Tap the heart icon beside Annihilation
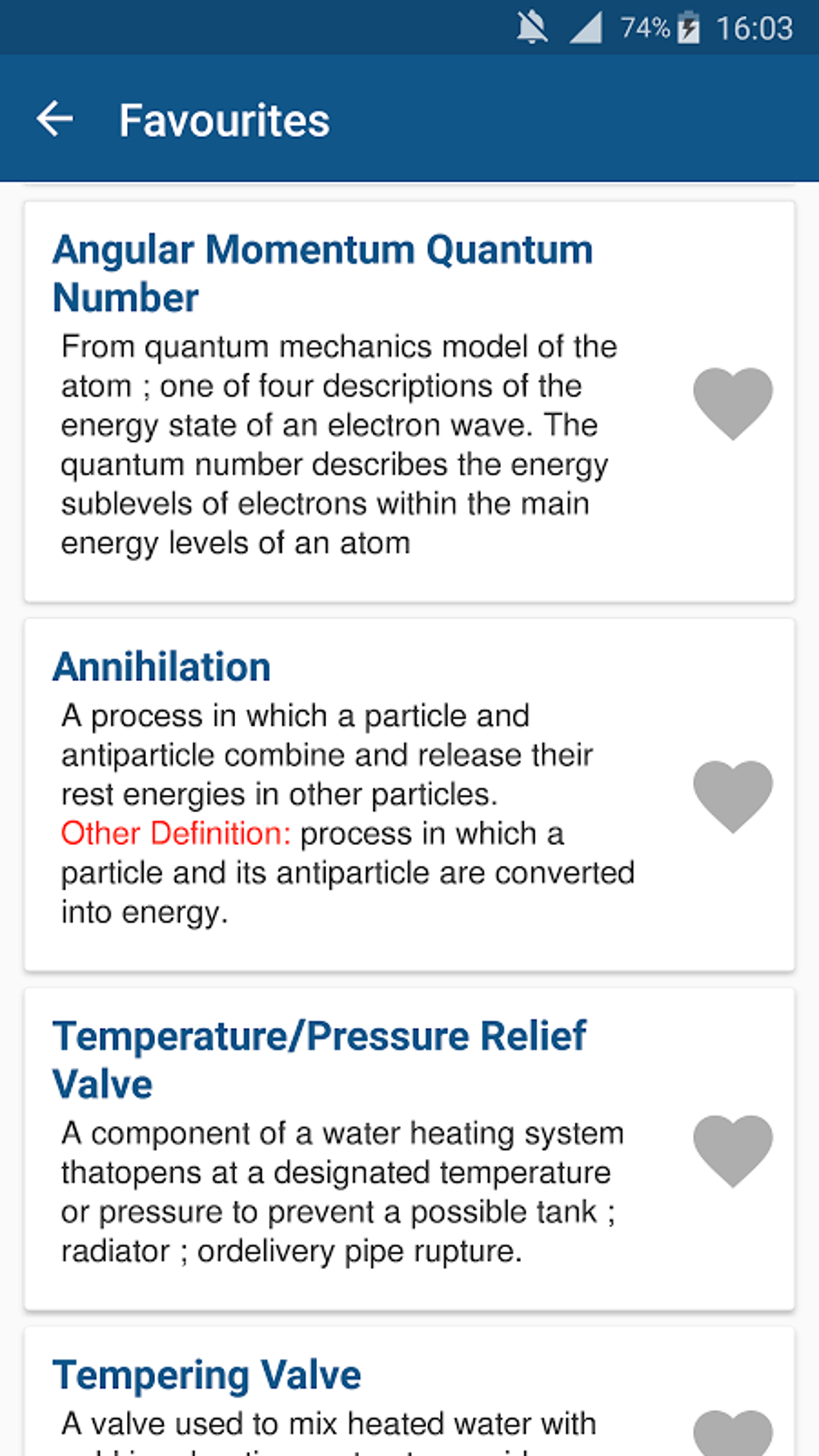 (x=732, y=796)
